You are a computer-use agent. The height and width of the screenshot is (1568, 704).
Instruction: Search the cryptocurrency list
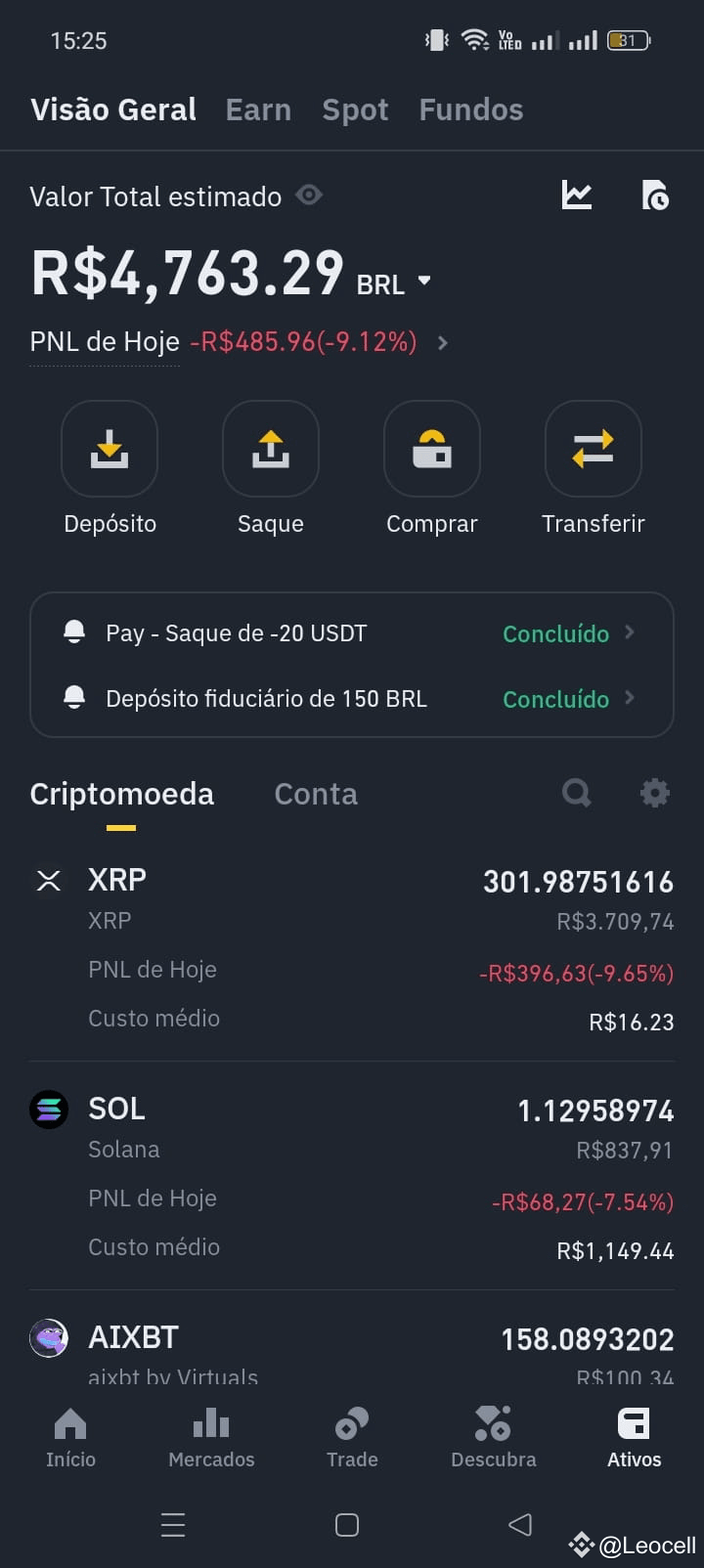(x=577, y=793)
